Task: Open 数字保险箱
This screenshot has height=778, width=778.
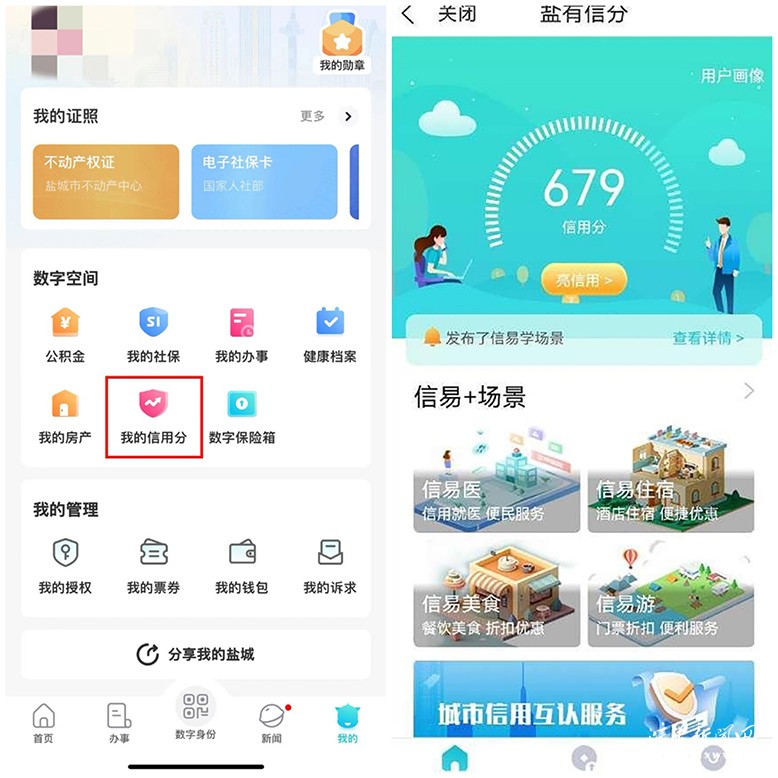Action: tap(242, 416)
